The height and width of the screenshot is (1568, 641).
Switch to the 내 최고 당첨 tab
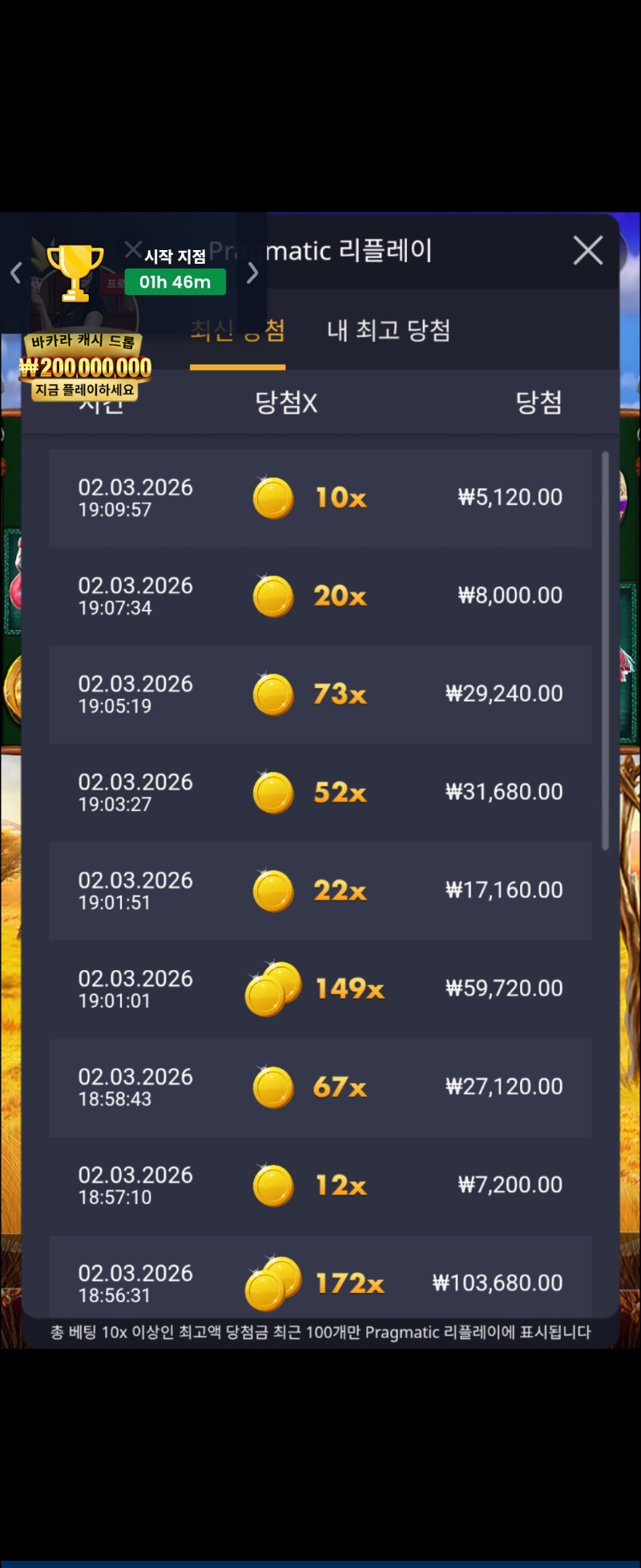[389, 331]
